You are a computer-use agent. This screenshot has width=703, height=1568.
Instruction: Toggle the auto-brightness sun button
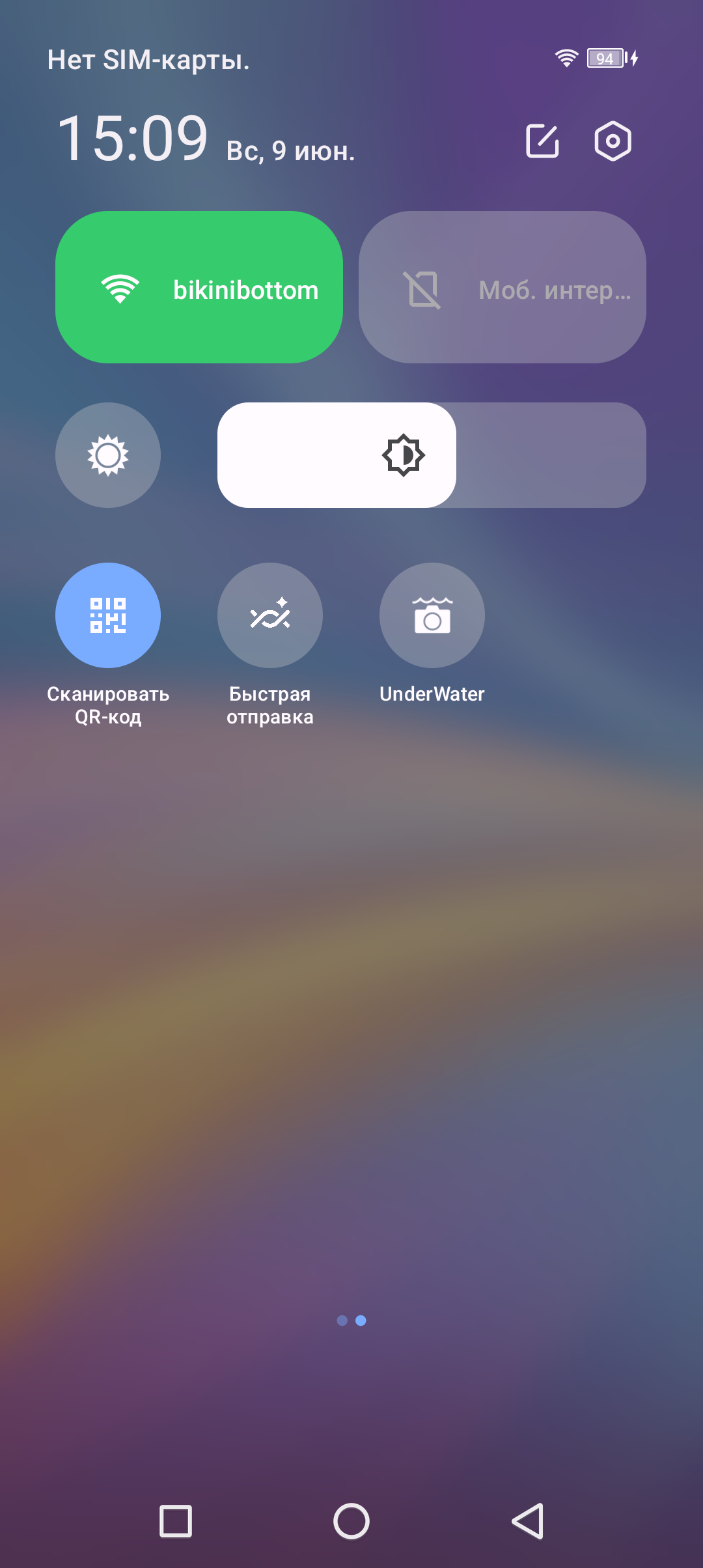click(108, 455)
